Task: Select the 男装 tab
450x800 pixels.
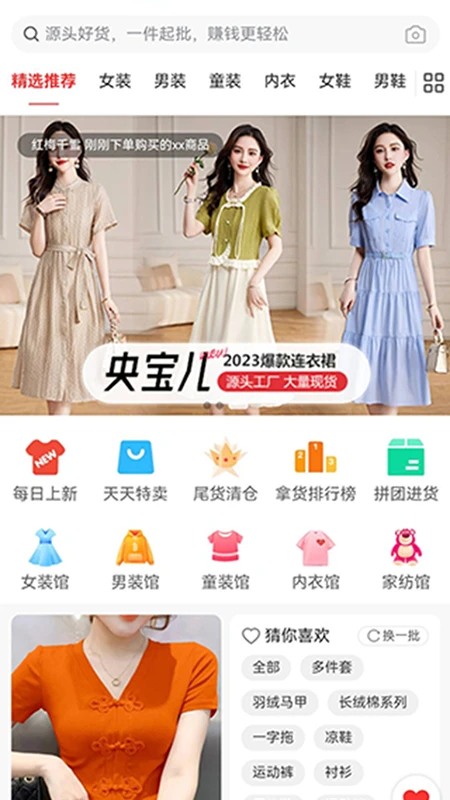Action: pos(170,81)
